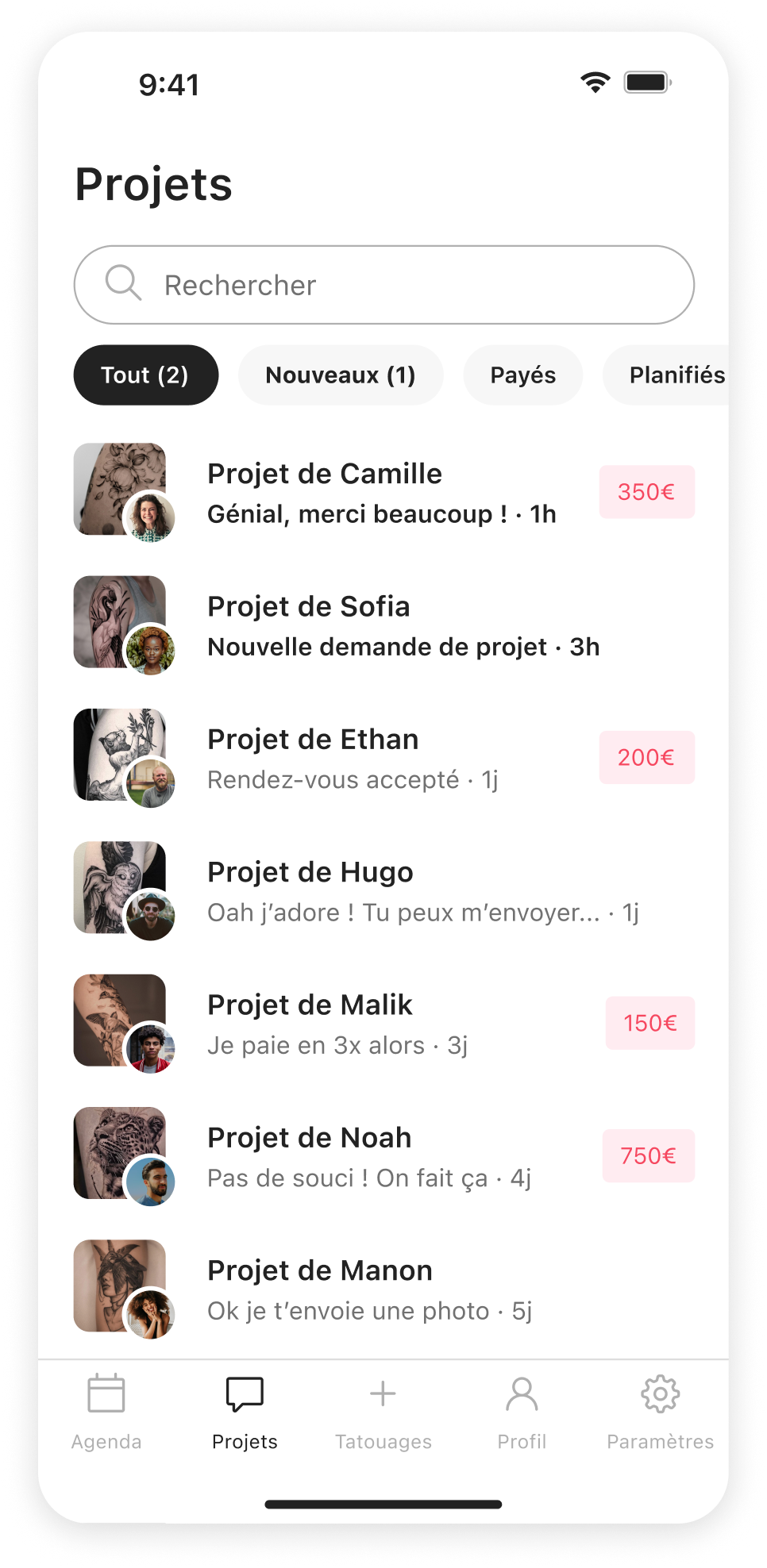767x1568 pixels.
Task: Open Projet de Sofia request
Action: pos(381,626)
